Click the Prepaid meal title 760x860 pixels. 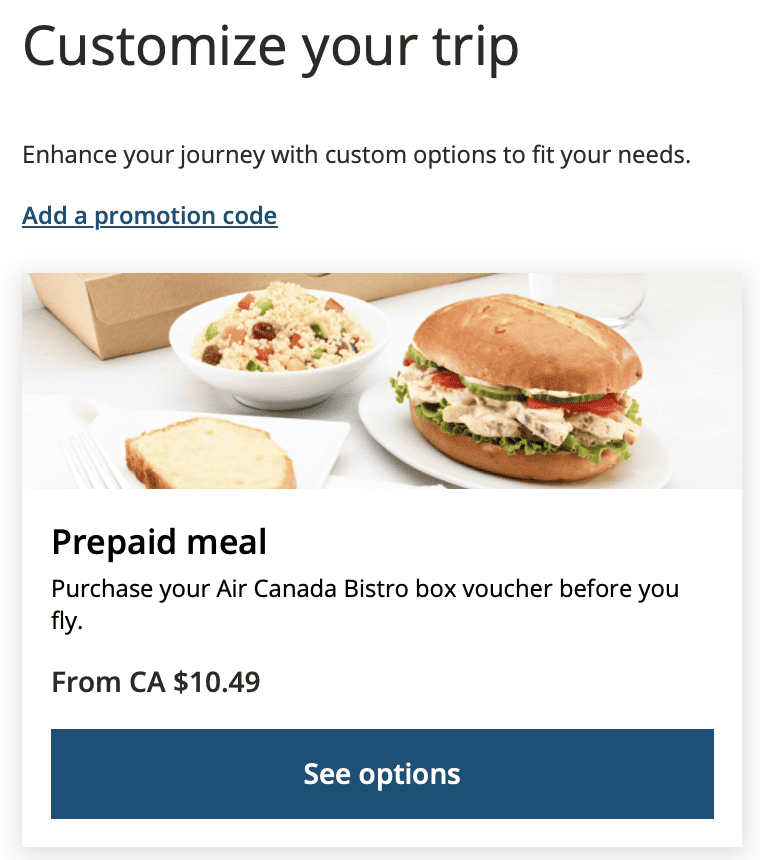click(x=159, y=541)
